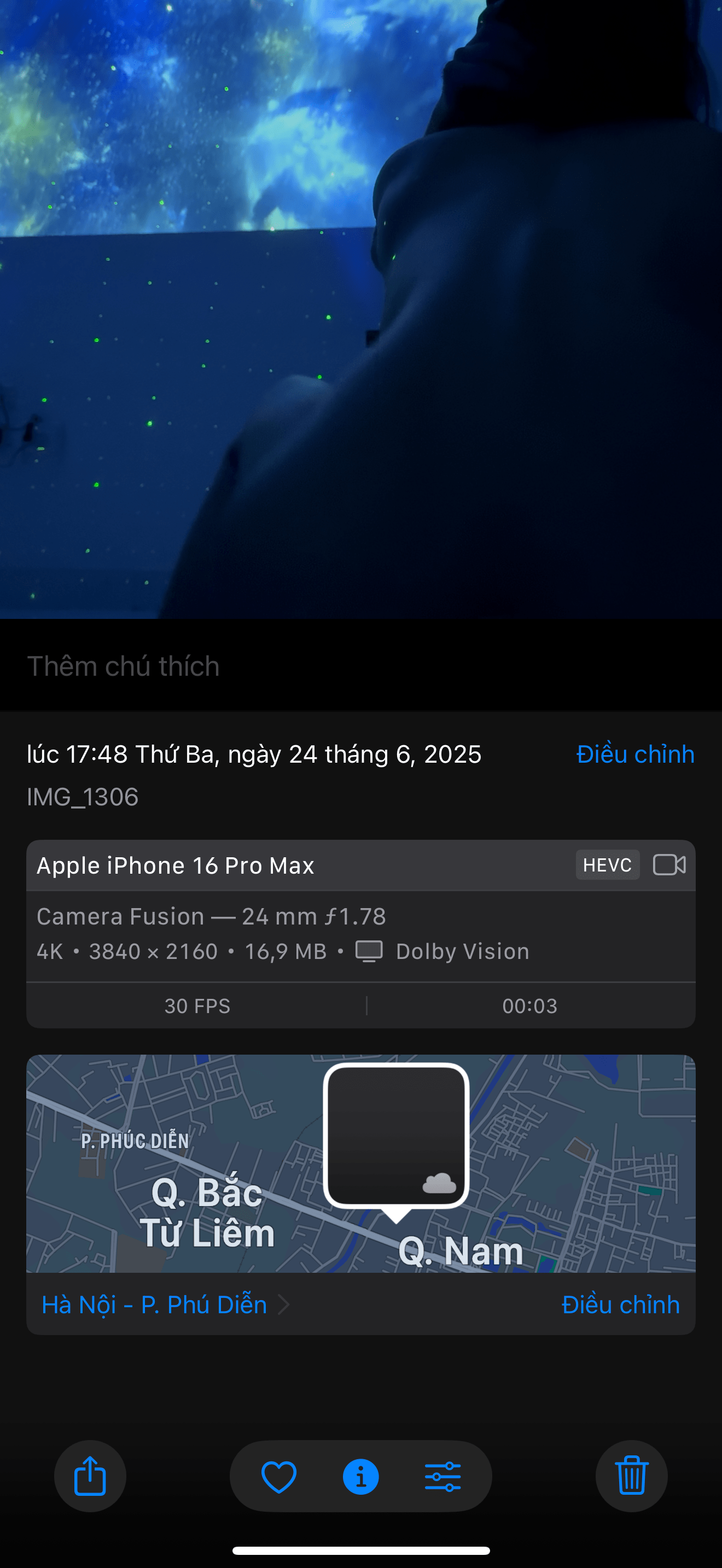This screenshot has width=722, height=1568.
Task: Toggle the info panel button
Action: point(361,1476)
